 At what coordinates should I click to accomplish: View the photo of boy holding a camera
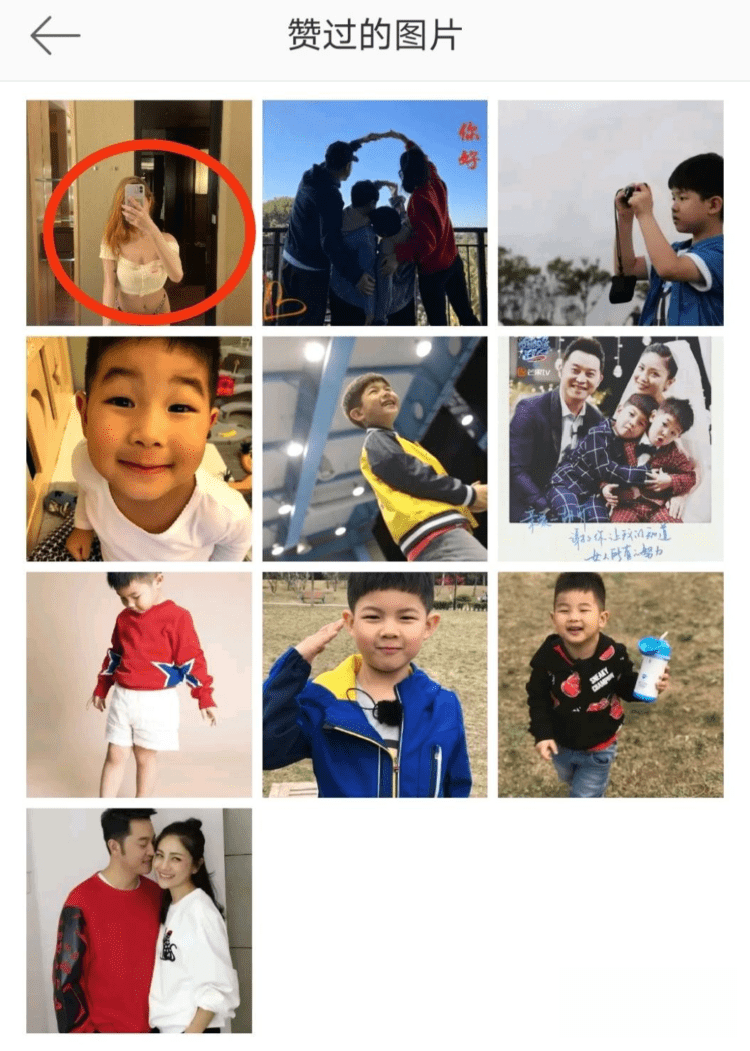pyautogui.click(x=610, y=213)
